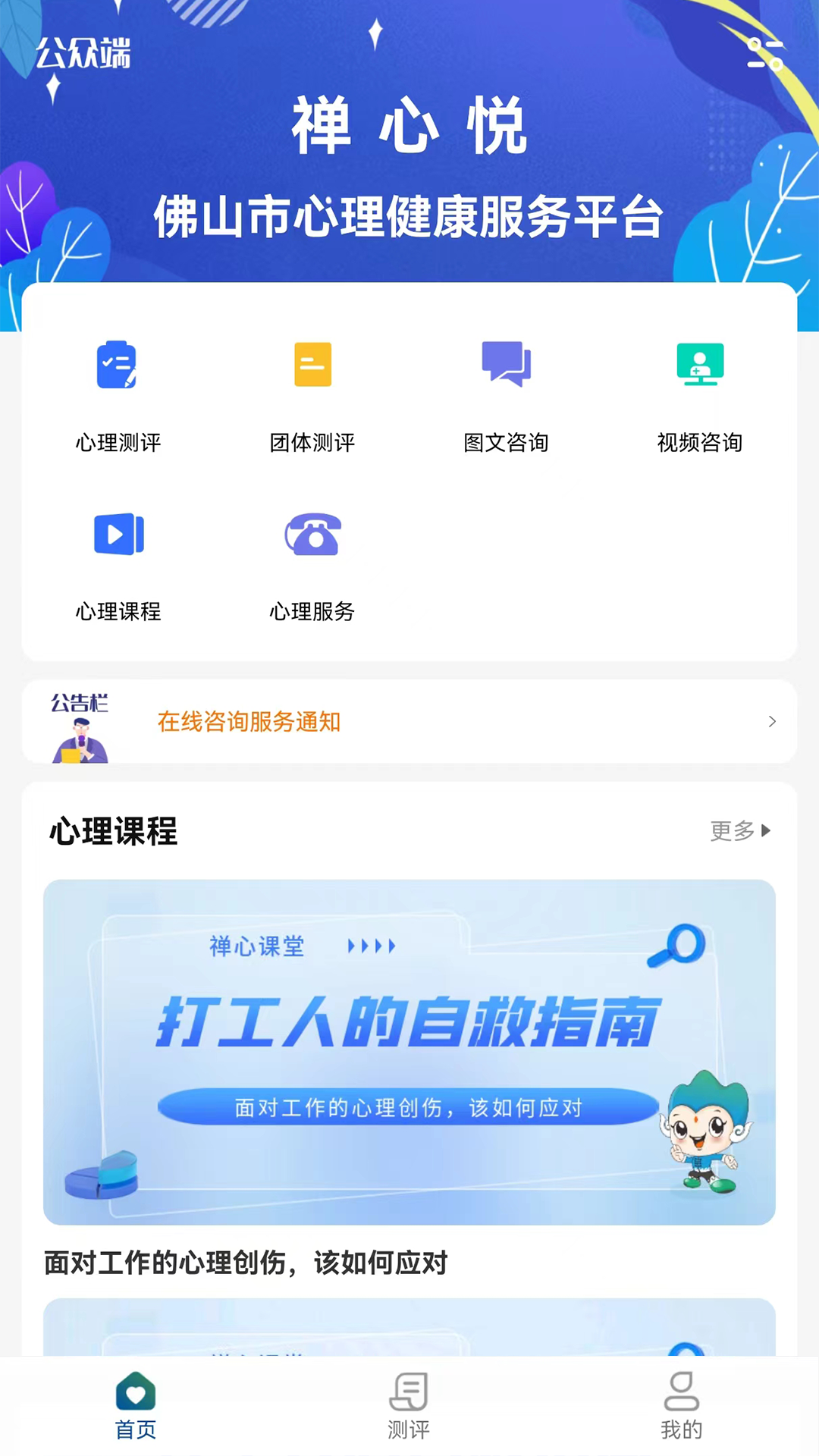Tap the 禅心课堂 label on the banner
Image resolution: width=819 pixels, height=1456 pixels.
[x=256, y=946]
